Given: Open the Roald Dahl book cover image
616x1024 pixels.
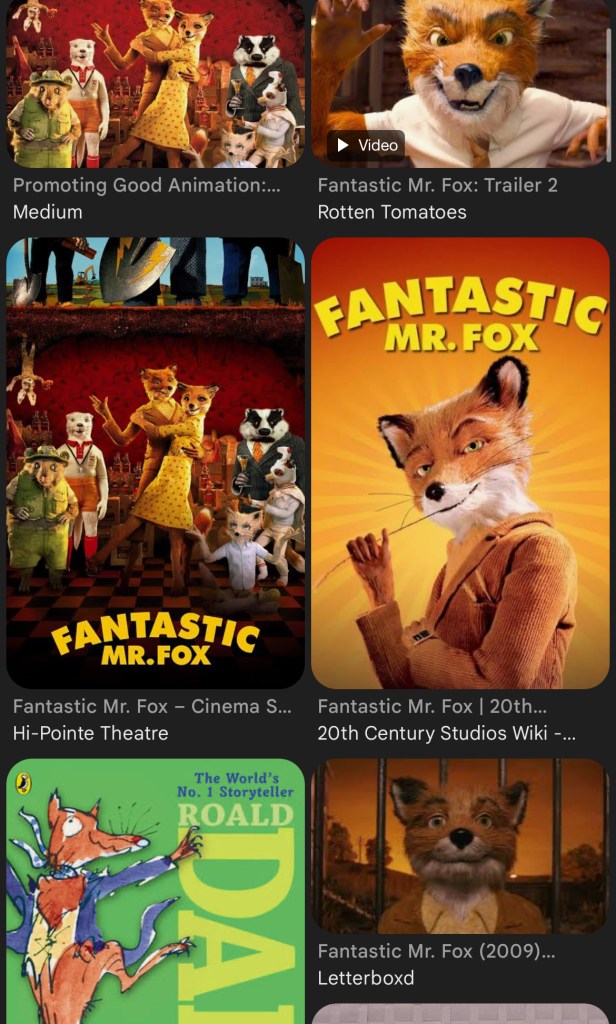Looking at the screenshot, I should tap(155, 890).
